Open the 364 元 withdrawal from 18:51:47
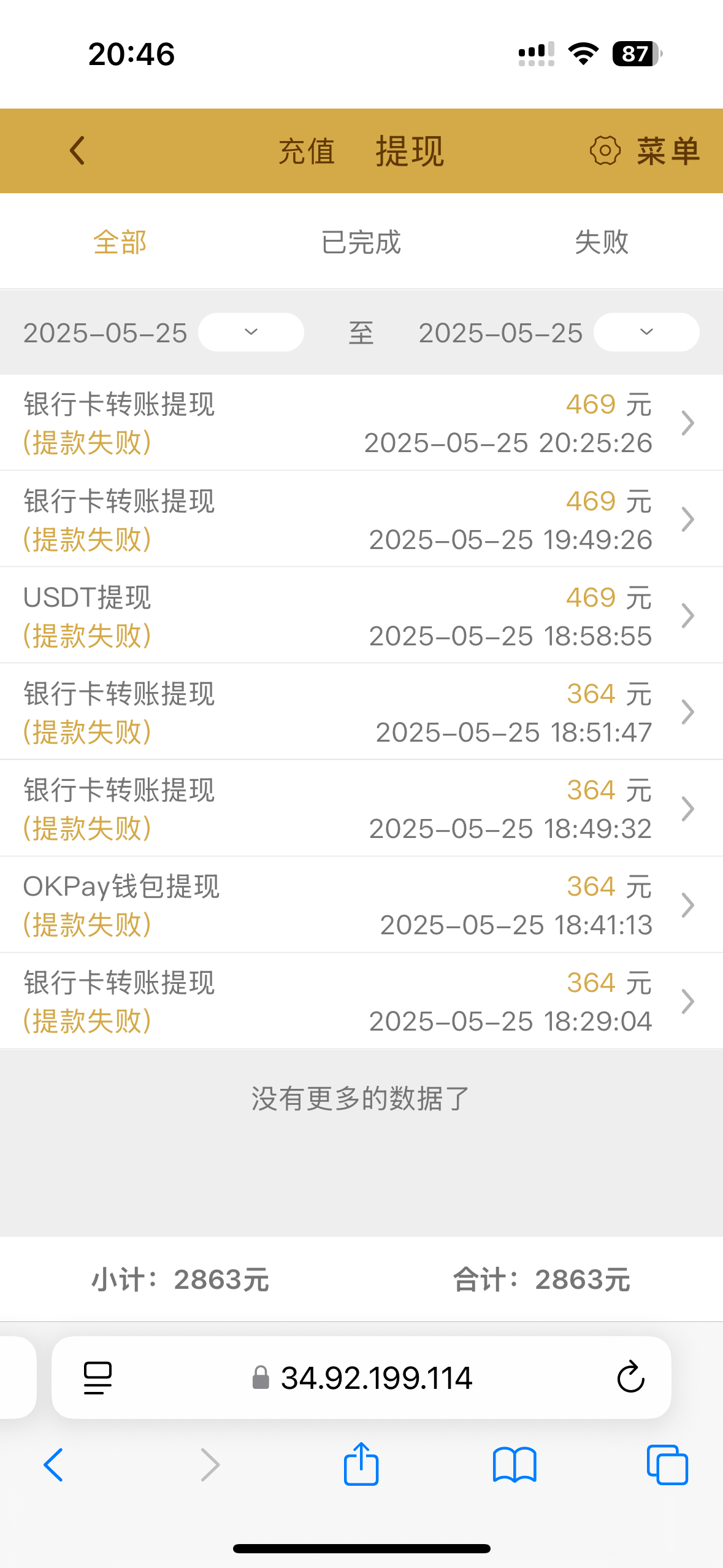The height and width of the screenshot is (1568, 723). tap(361, 712)
